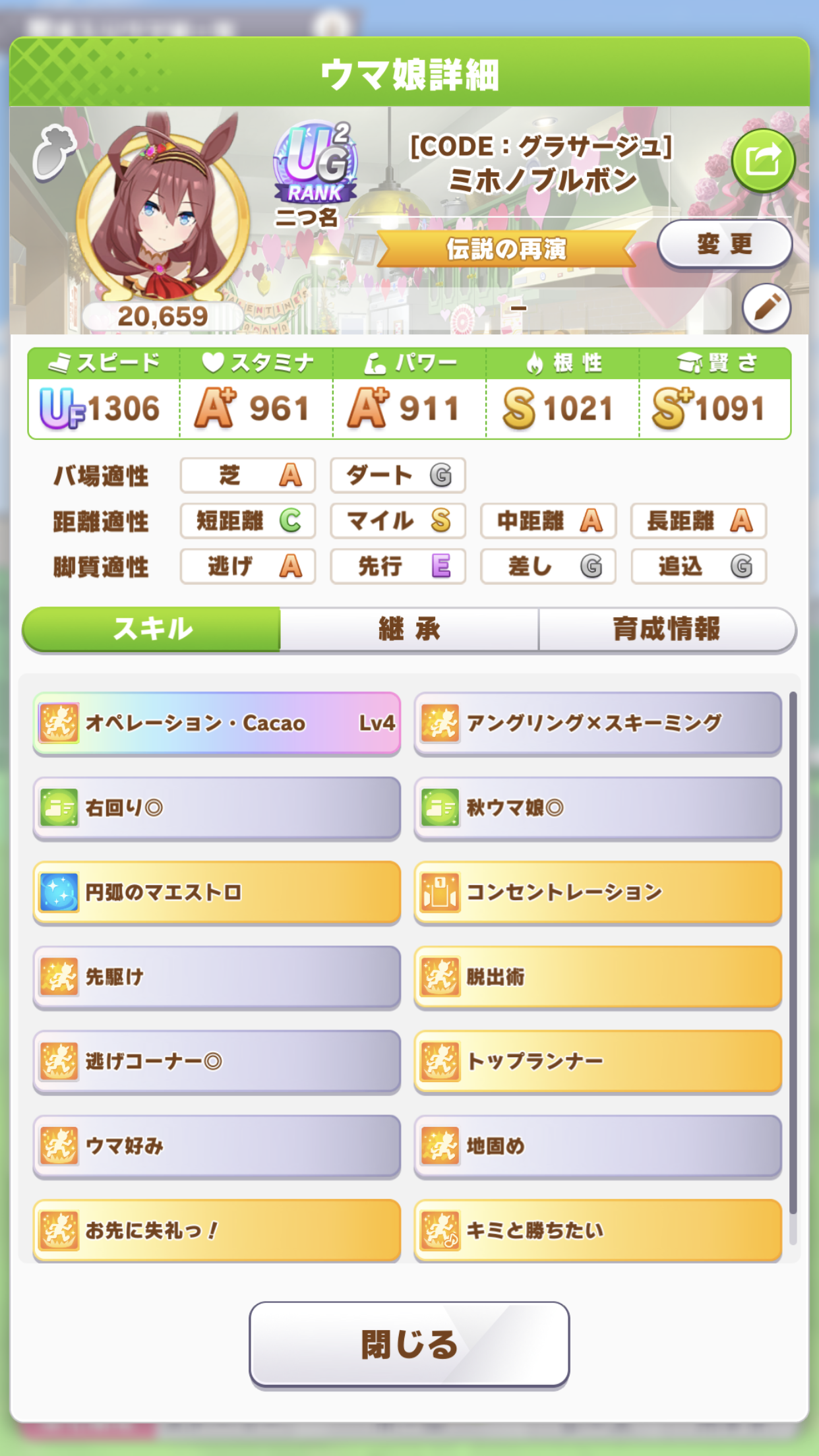This screenshot has height=1456, width=819.
Task: Tap the green share icon
Action: [x=762, y=160]
